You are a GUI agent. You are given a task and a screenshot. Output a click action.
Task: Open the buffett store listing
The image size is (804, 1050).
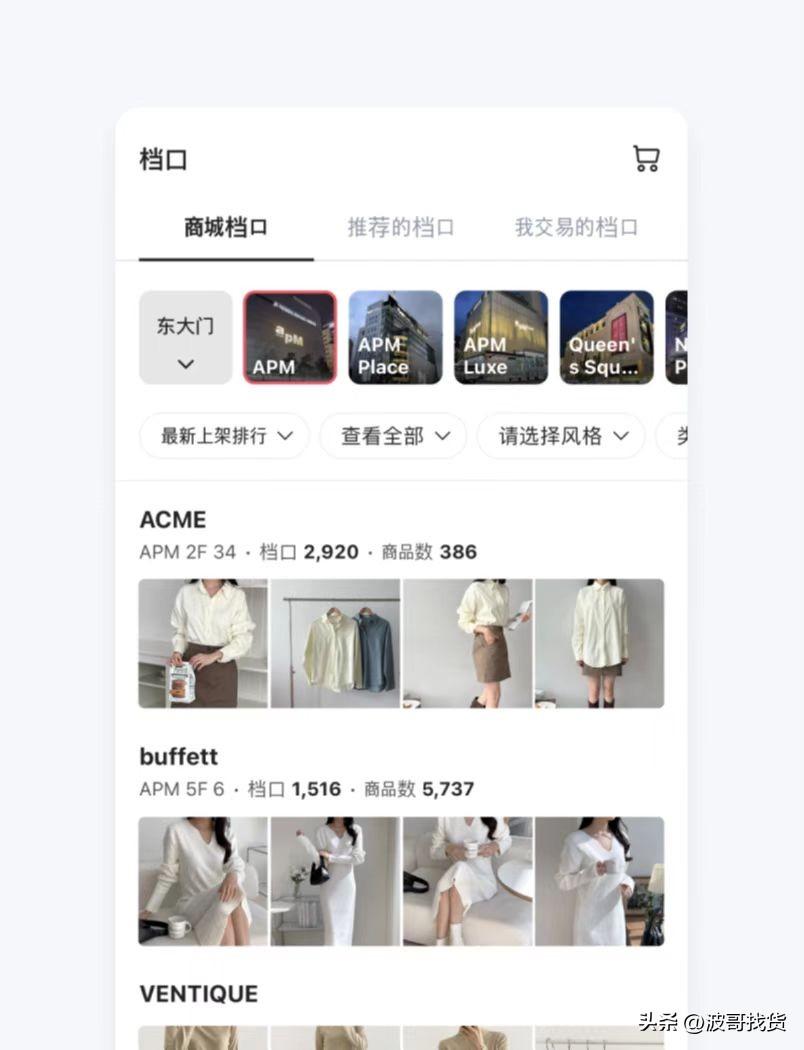tap(178, 757)
